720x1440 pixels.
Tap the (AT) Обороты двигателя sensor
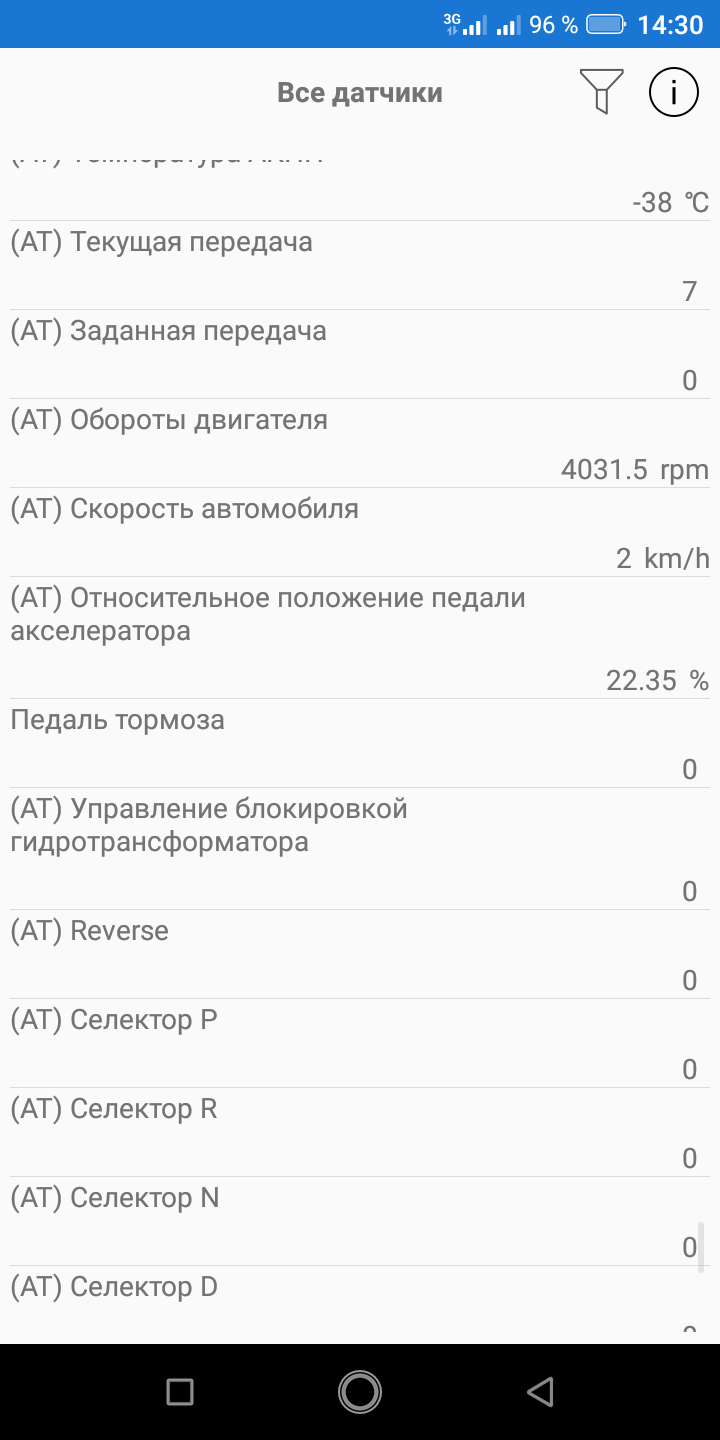click(360, 444)
